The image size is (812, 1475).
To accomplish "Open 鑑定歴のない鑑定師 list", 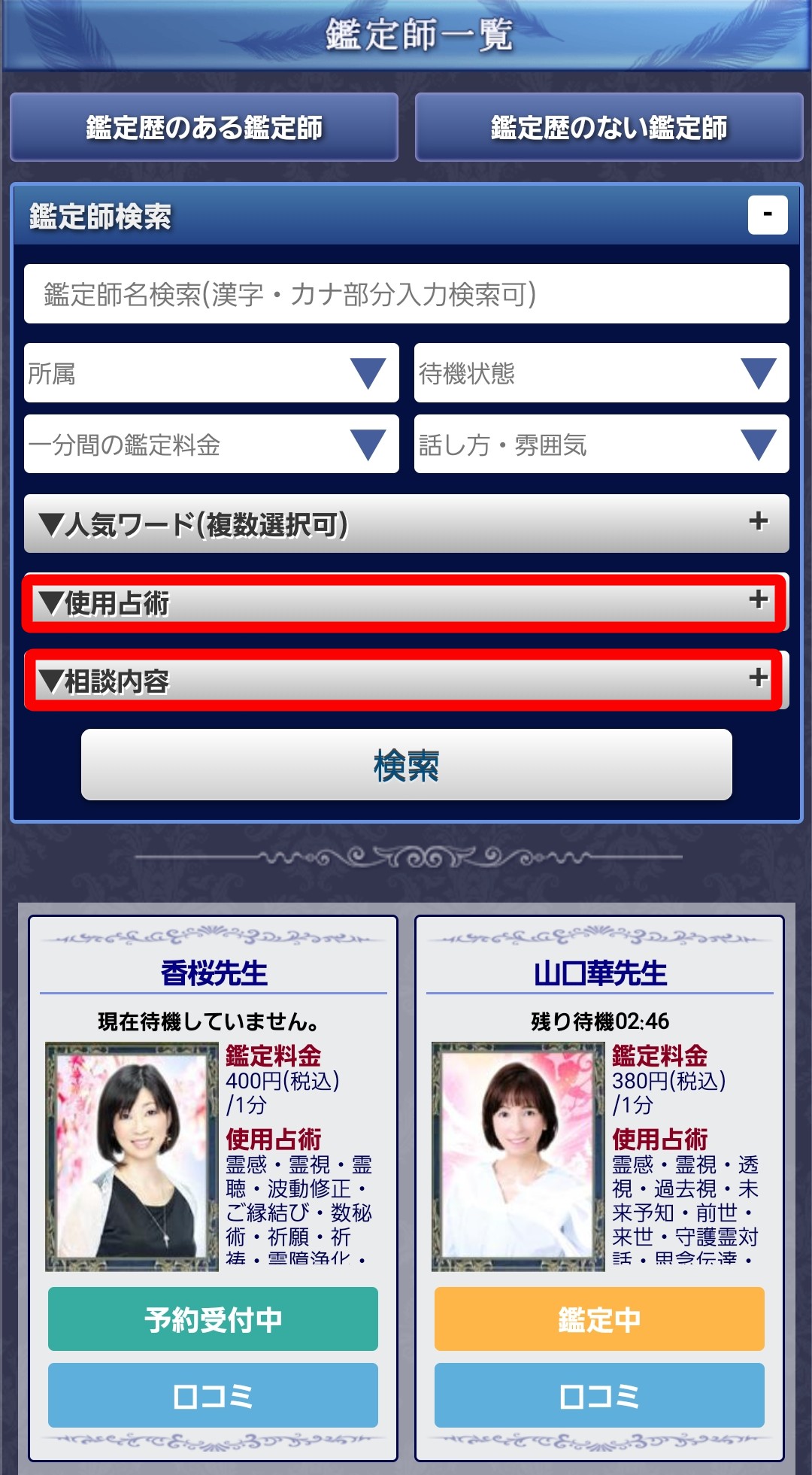I will (x=609, y=127).
